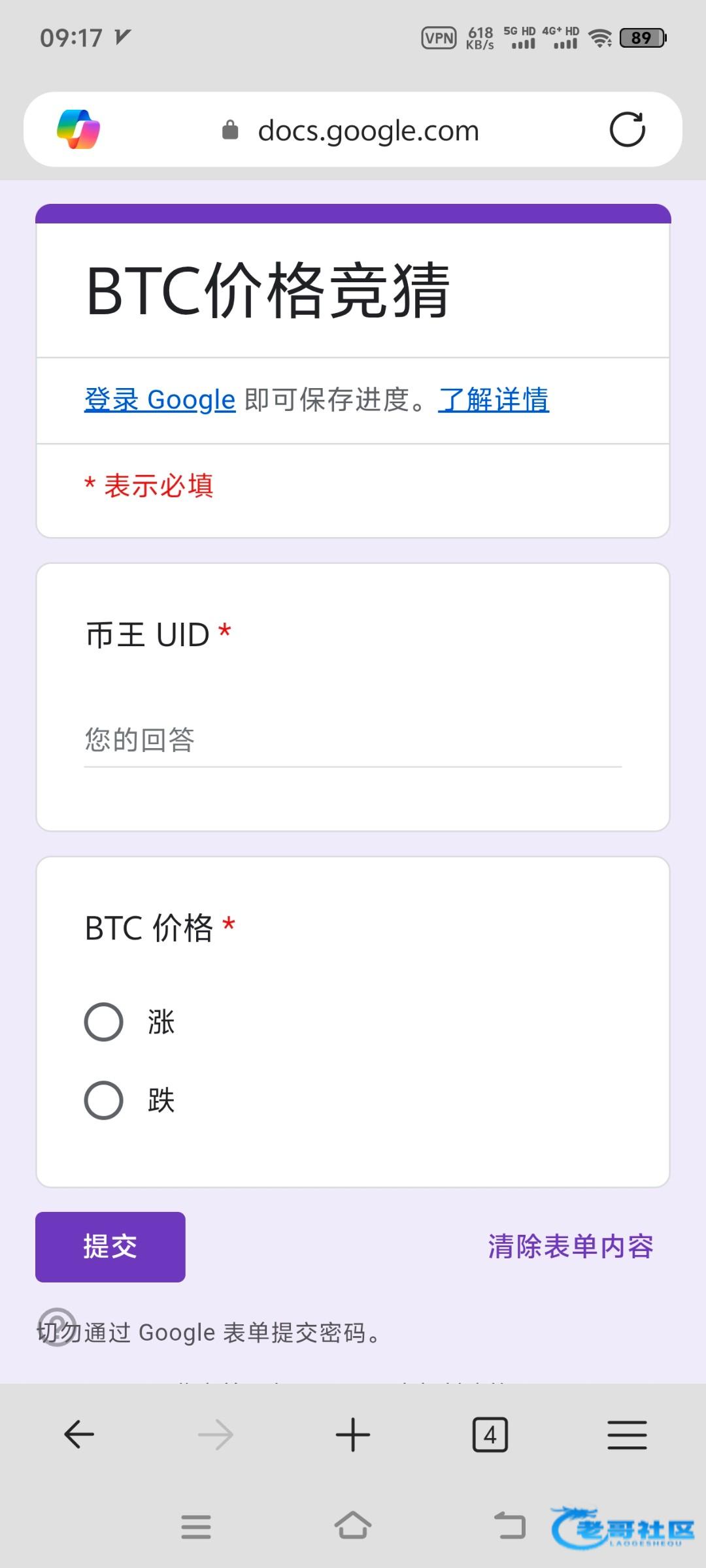This screenshot has height=1568, width=706.
Task: Reload the page
Action: tap(627, 129)
